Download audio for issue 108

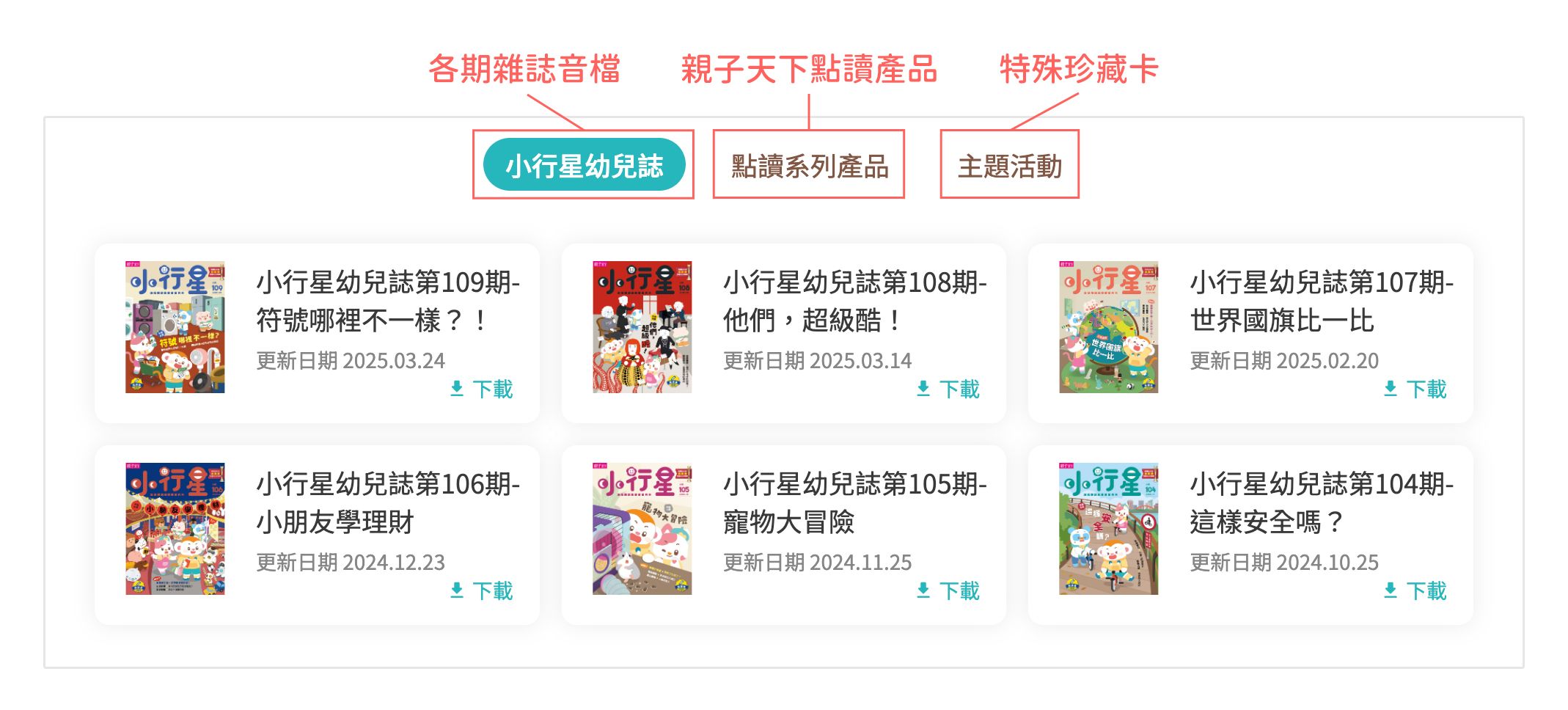point(948,389)
